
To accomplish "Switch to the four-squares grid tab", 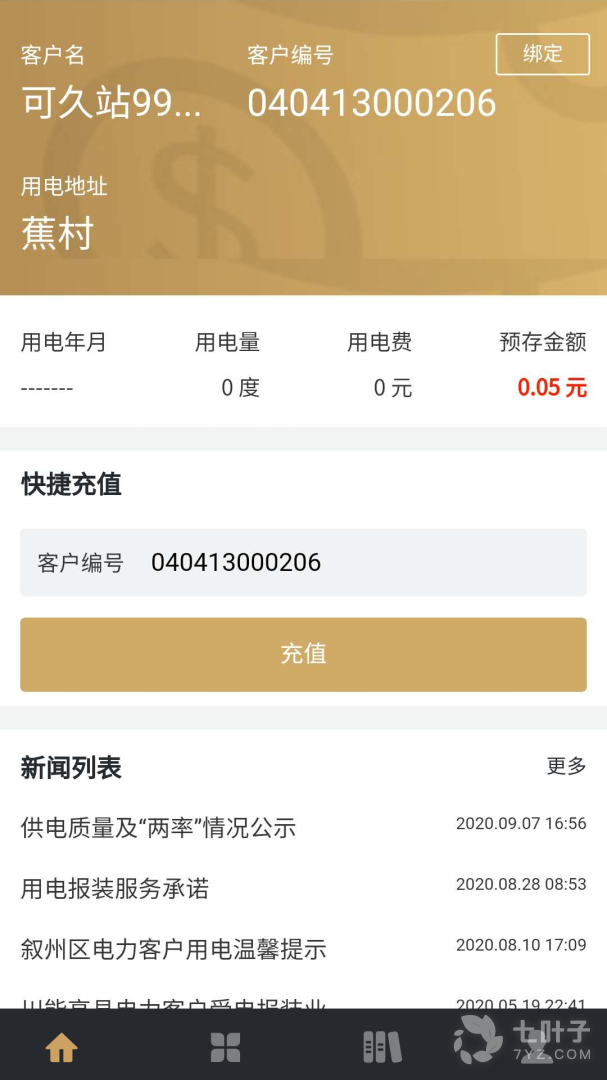I will point(226,1047).
